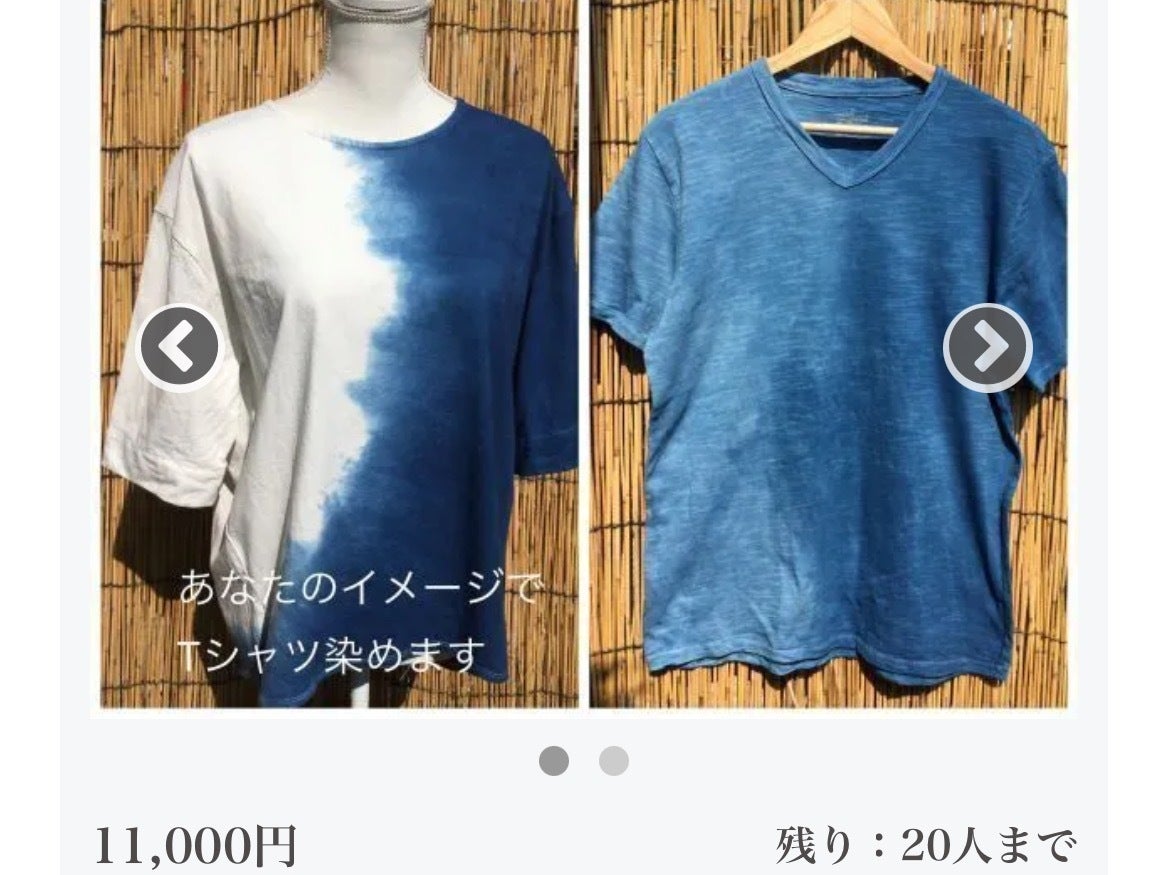Screen dimensions: 1168x875
Task: Select the first page indicator dot
Action: pyautogui.click(x=554, y=761)
